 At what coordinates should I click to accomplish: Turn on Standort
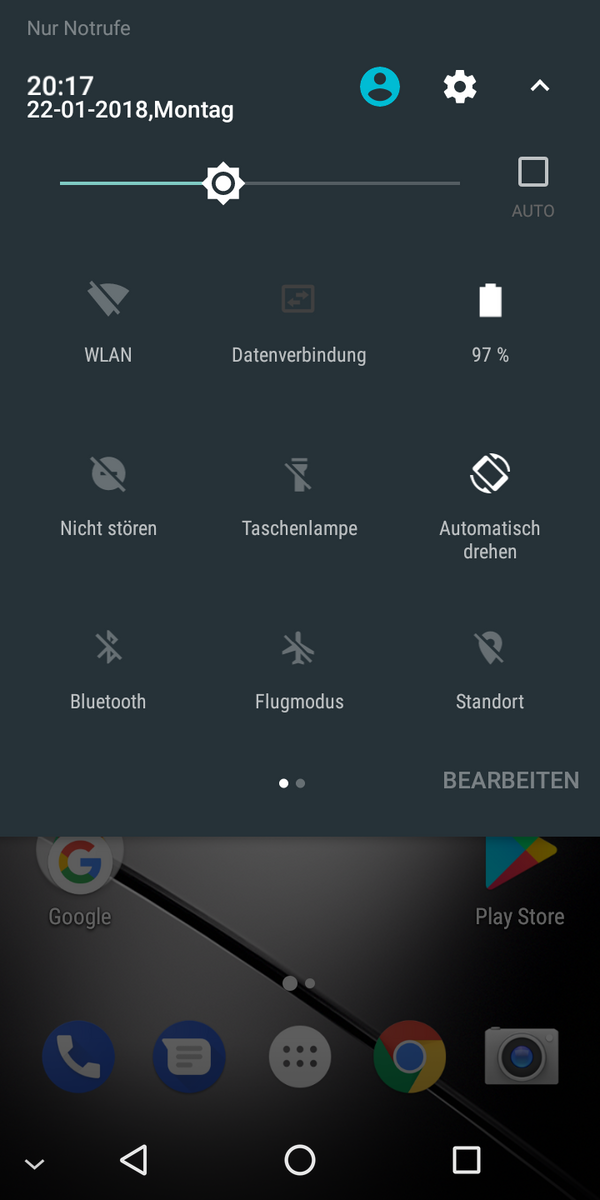pyautogui.click(x=490, y=649)
